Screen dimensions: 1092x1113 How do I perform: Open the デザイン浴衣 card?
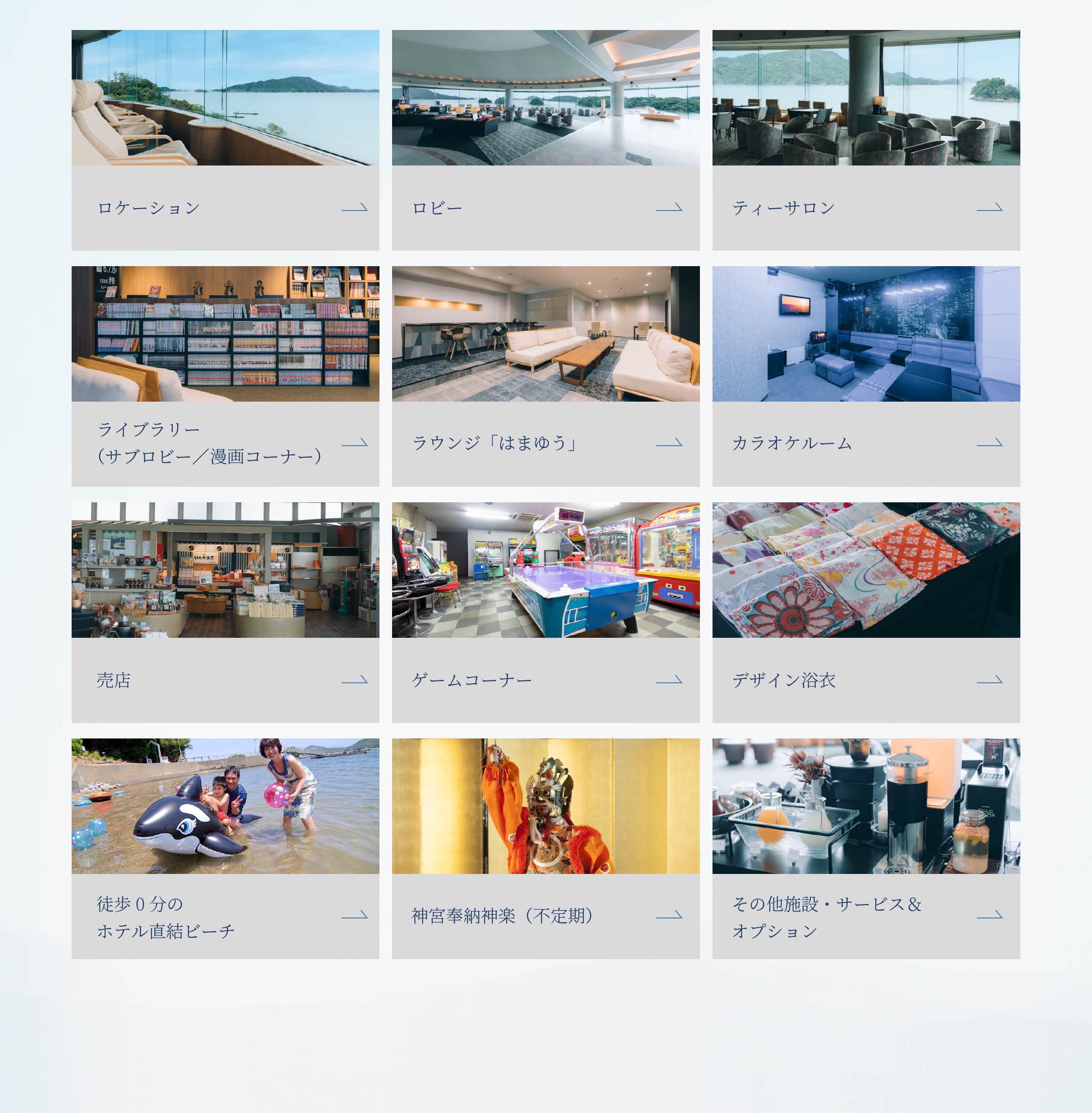click(865, 613)
